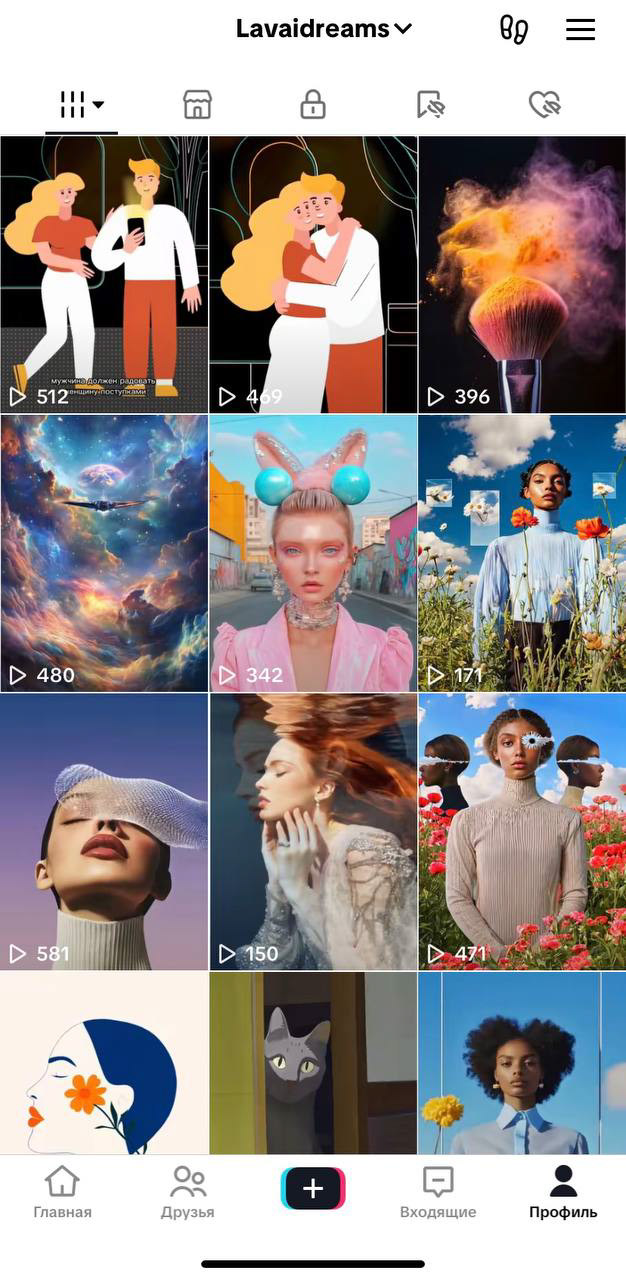Open the underwater redhead video with 150 views
The image size is (626, 1280).
pos(313,831)
